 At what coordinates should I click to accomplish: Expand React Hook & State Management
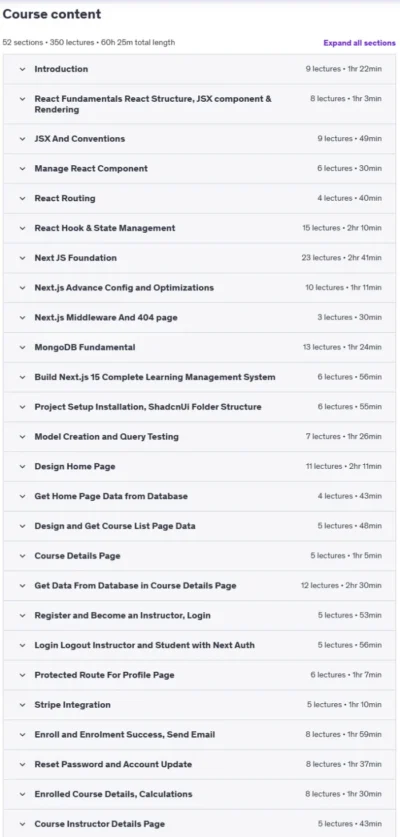[x=199, y=228]
